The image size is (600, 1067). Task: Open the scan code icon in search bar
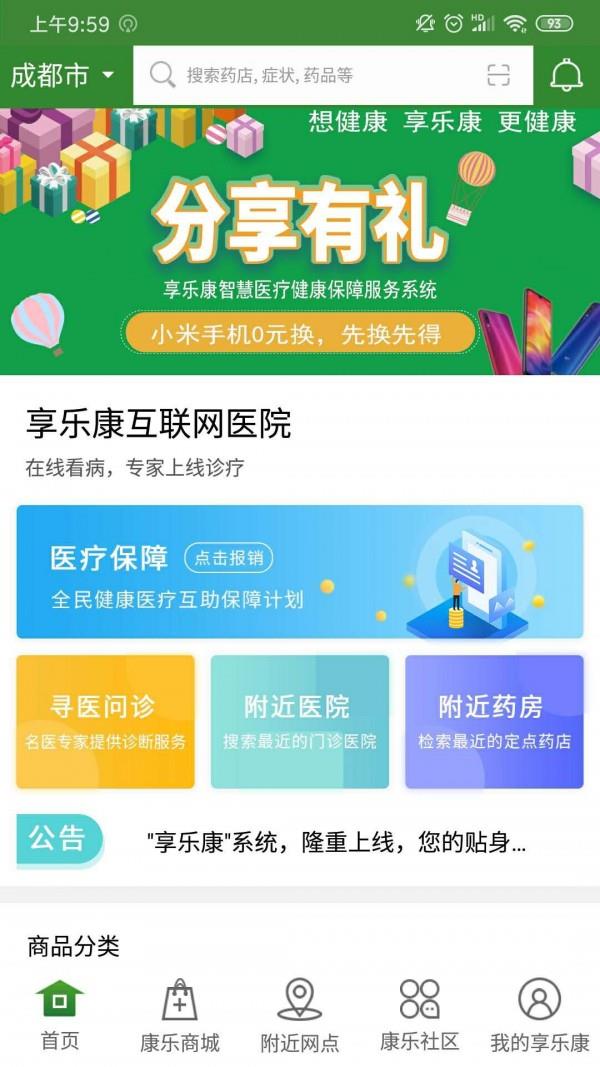tap(498, 75)
